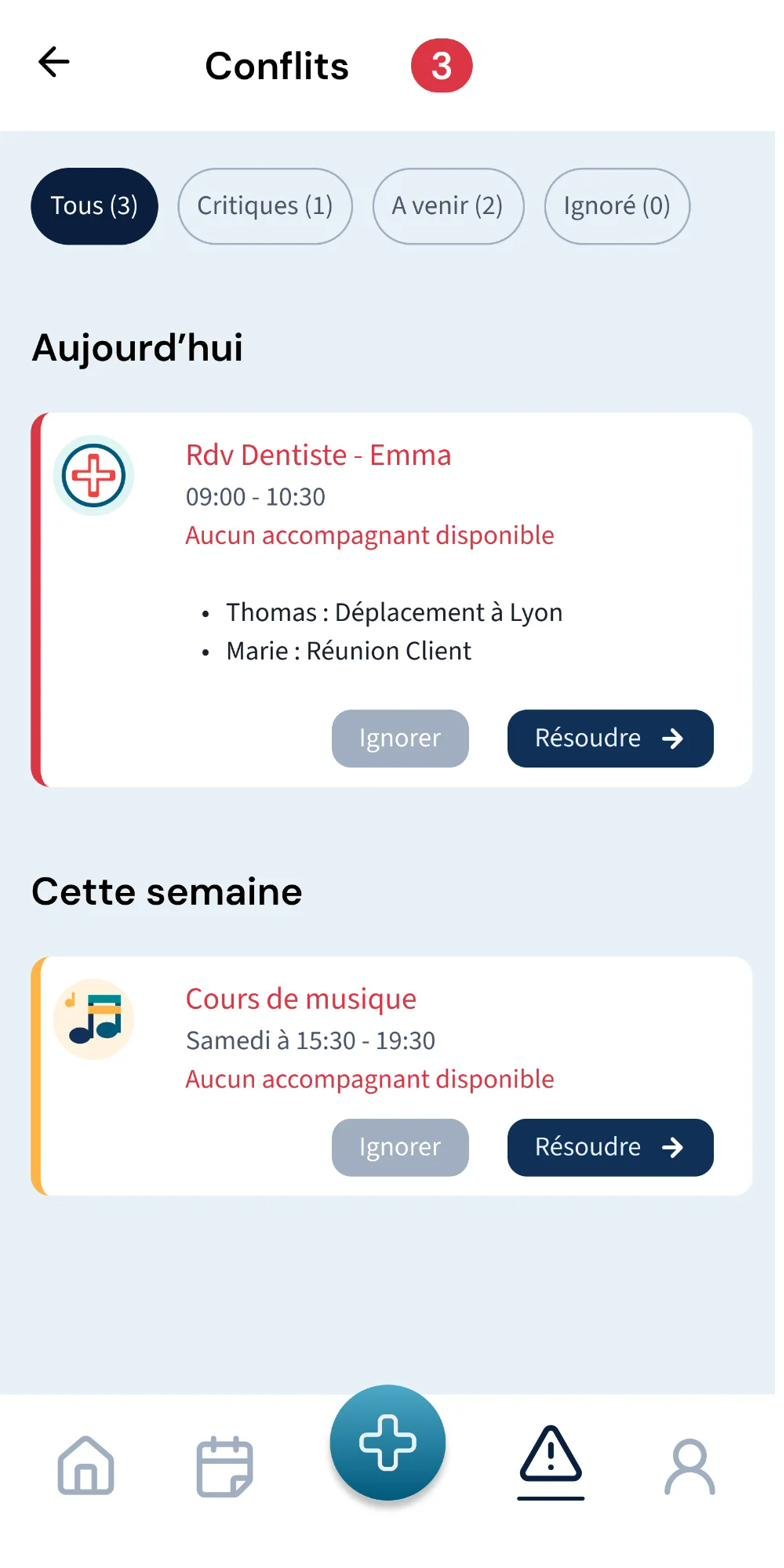784x1568 pixels.
Task: Open the calendar from bottom navigation
Action: point(223,1464)
